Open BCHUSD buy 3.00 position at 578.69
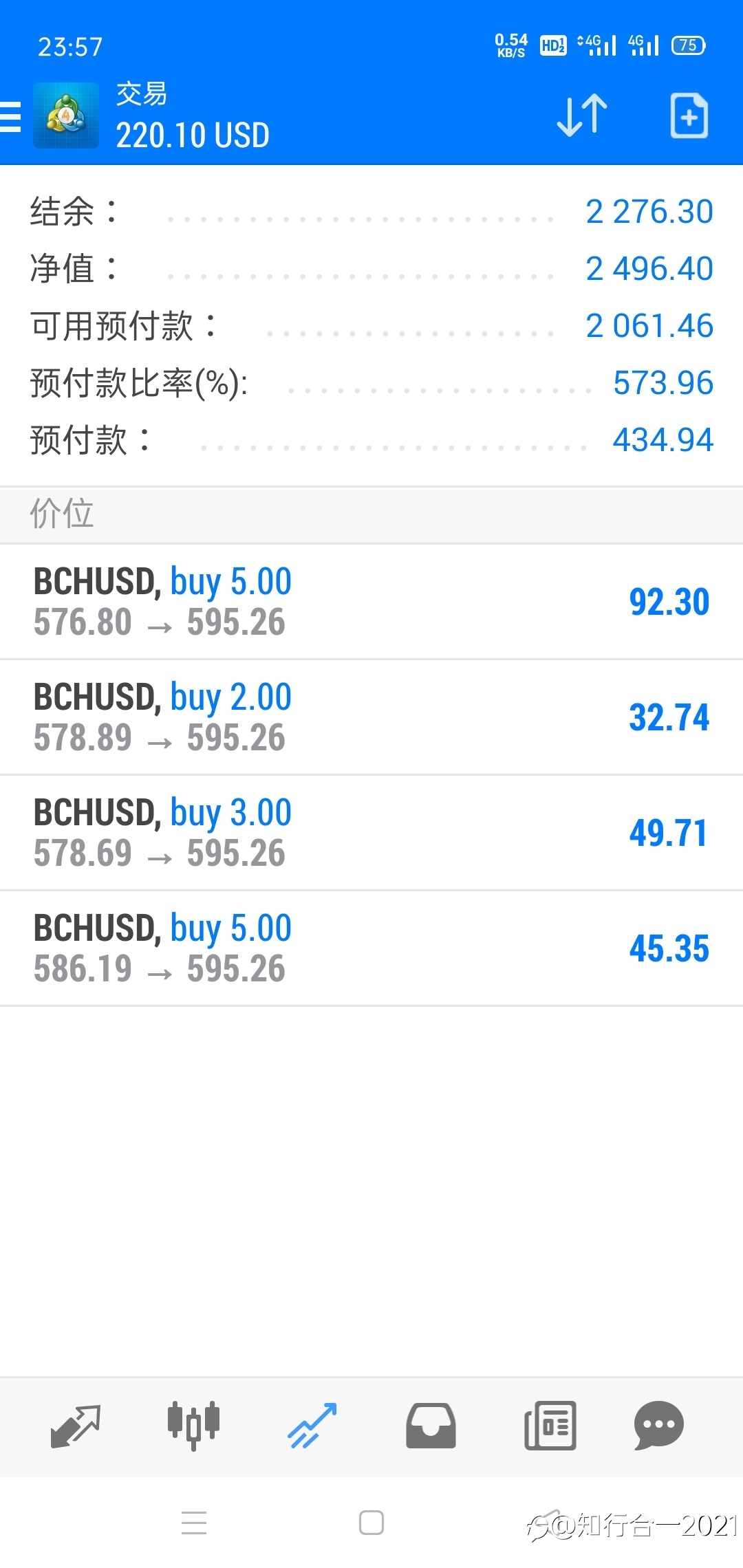The image size is (743, 1568). click(x=371, y=833)
